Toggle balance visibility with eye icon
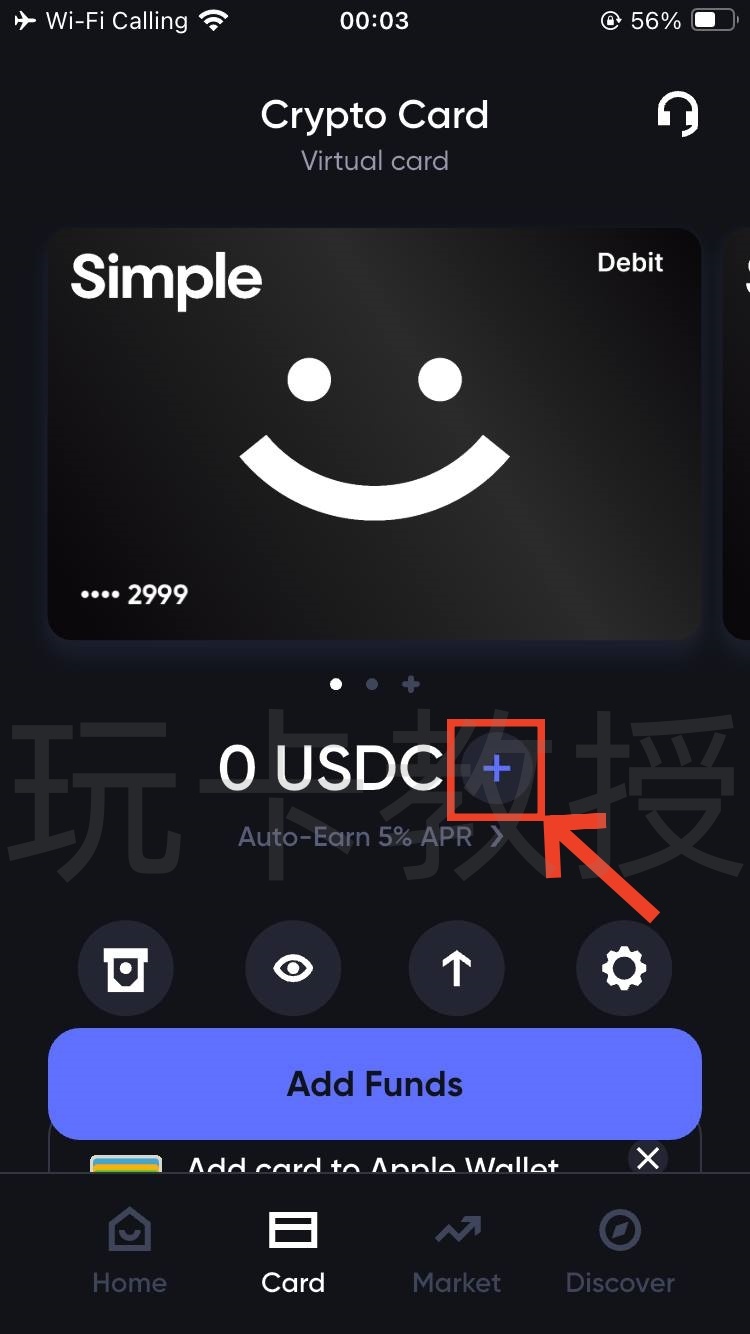Viewport: 750px width, 1334px height. click(x=293, y=967)
